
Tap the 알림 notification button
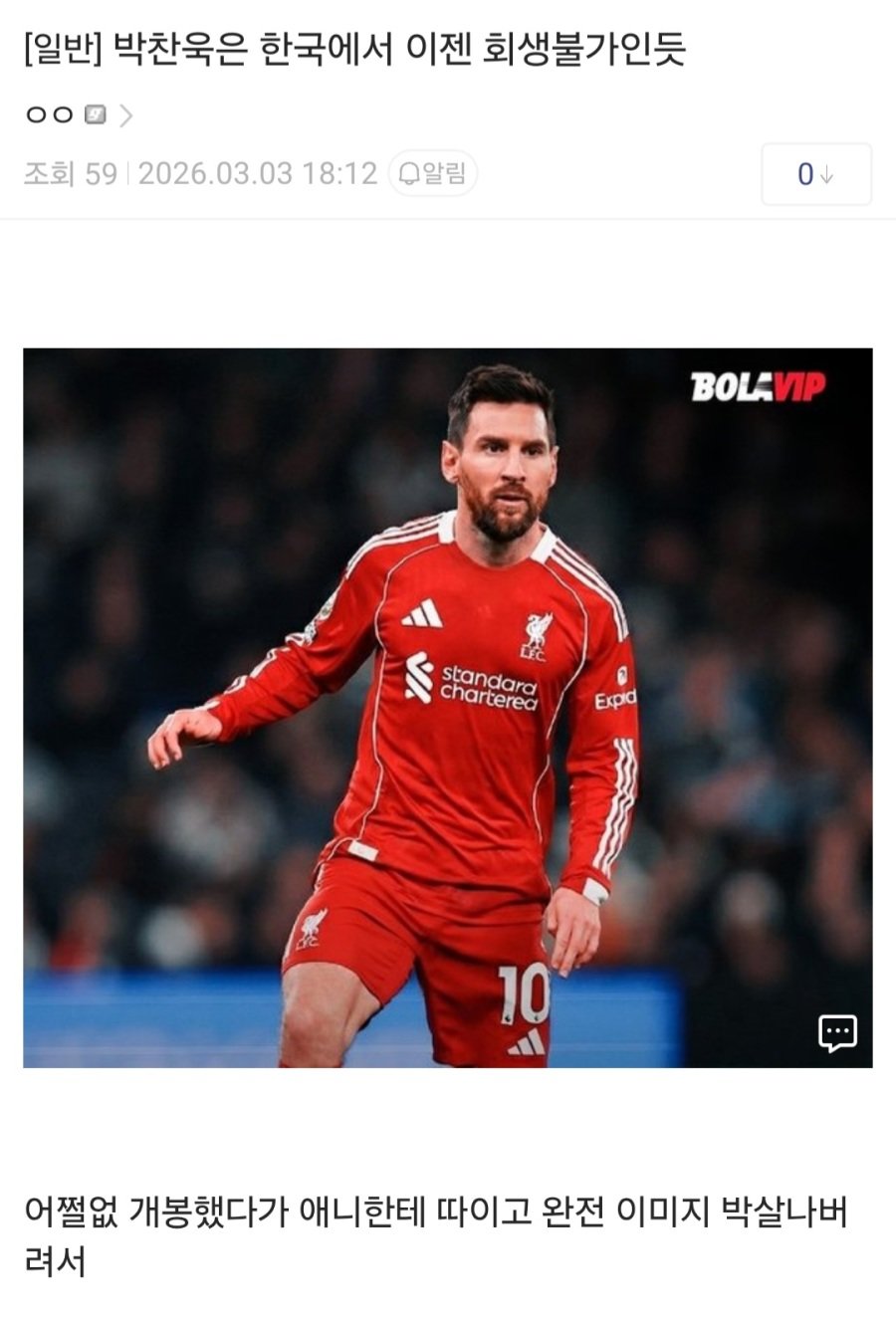(x=433, y=174)
